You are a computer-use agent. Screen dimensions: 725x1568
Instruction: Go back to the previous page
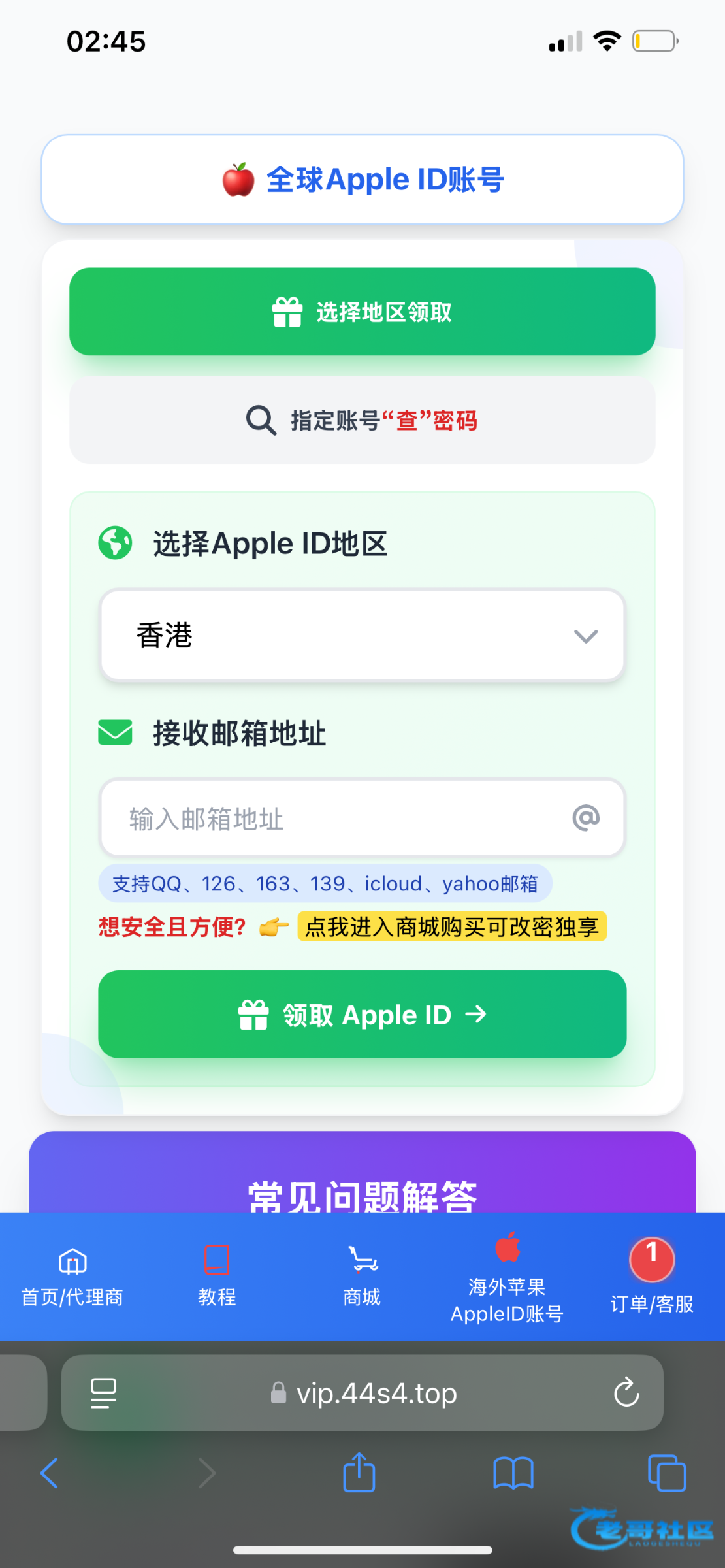(50, 1473)
